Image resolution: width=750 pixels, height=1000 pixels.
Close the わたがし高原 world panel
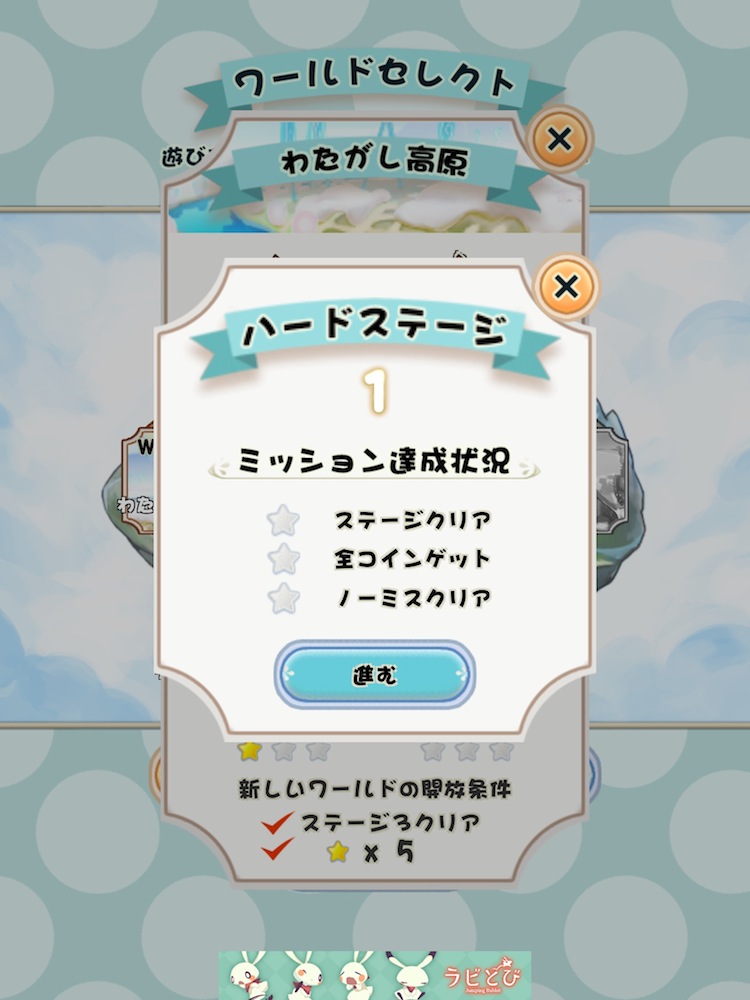(560, 139)
